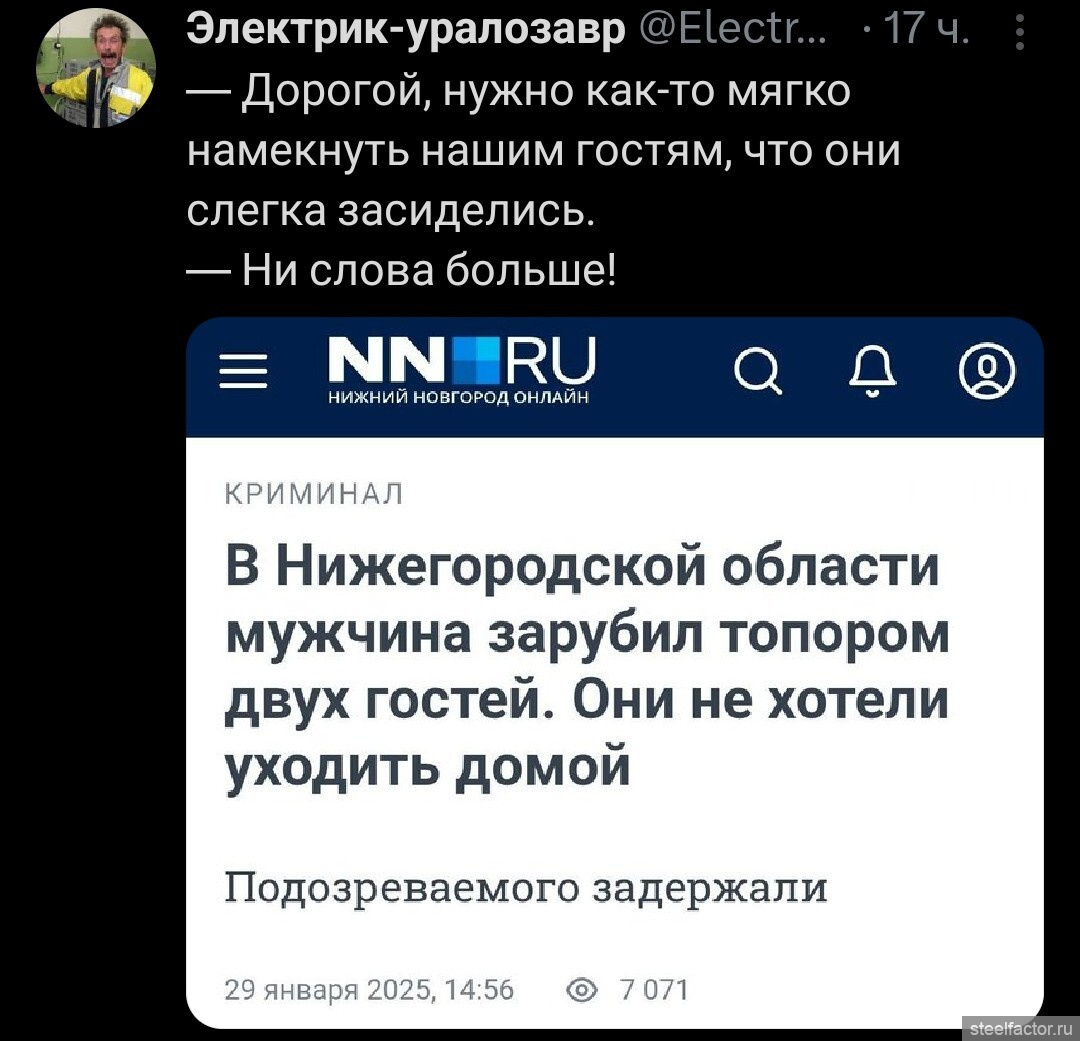Open Электрик-уралозавр's profile avatar
The width and height of the screenshot is (1080, 1041).
95,68
